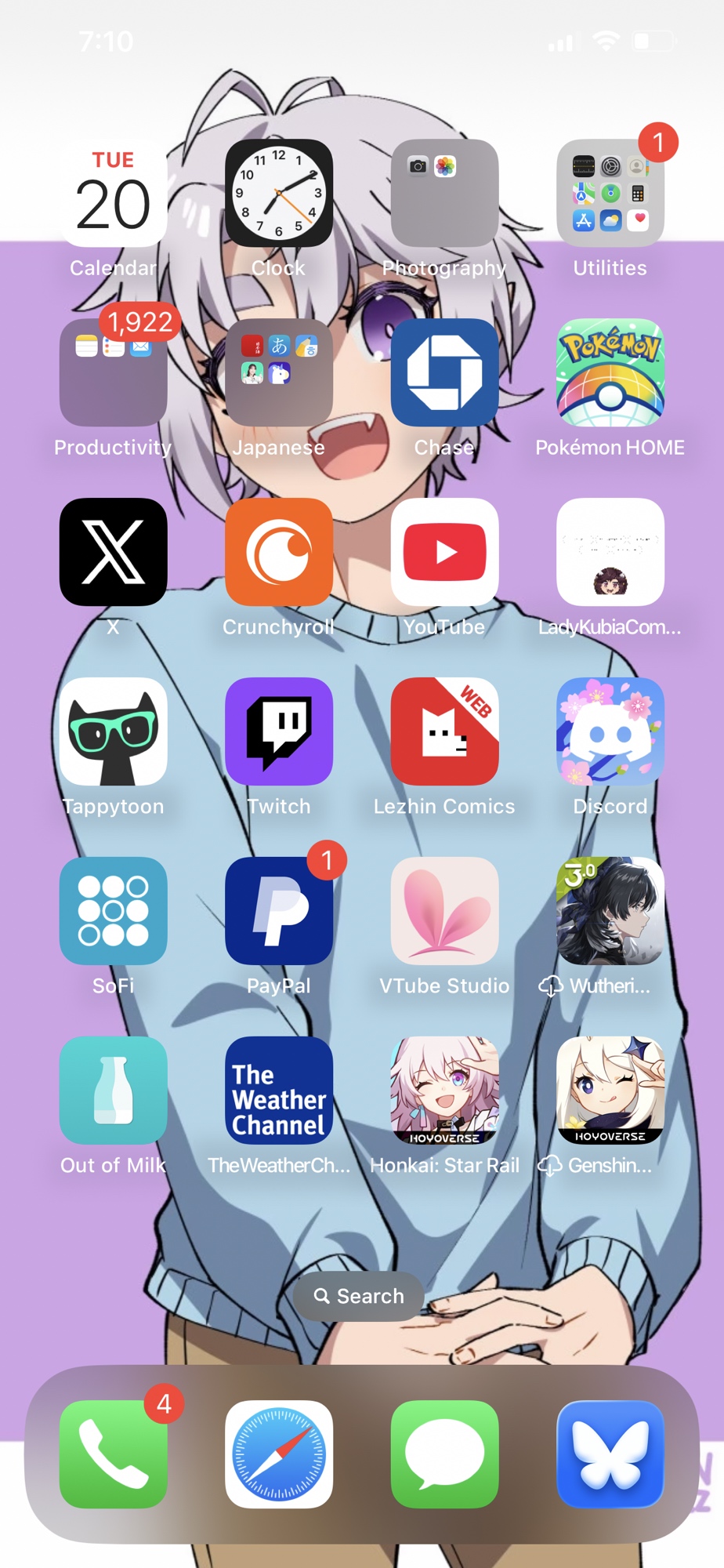Open the Utilities folder
Image resolution: width=724 pixels, height=1568 pixels.
point(610,194)
